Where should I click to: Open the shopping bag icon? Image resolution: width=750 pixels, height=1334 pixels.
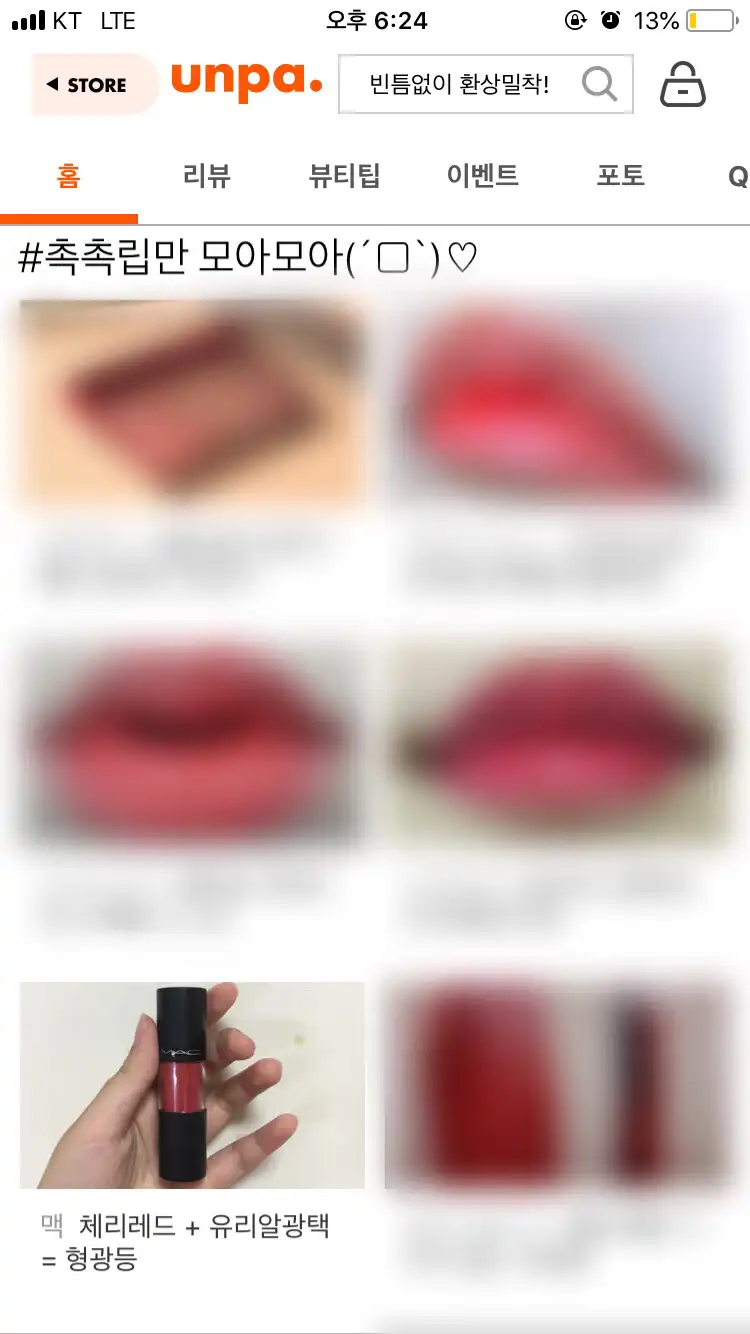[683, 85]
